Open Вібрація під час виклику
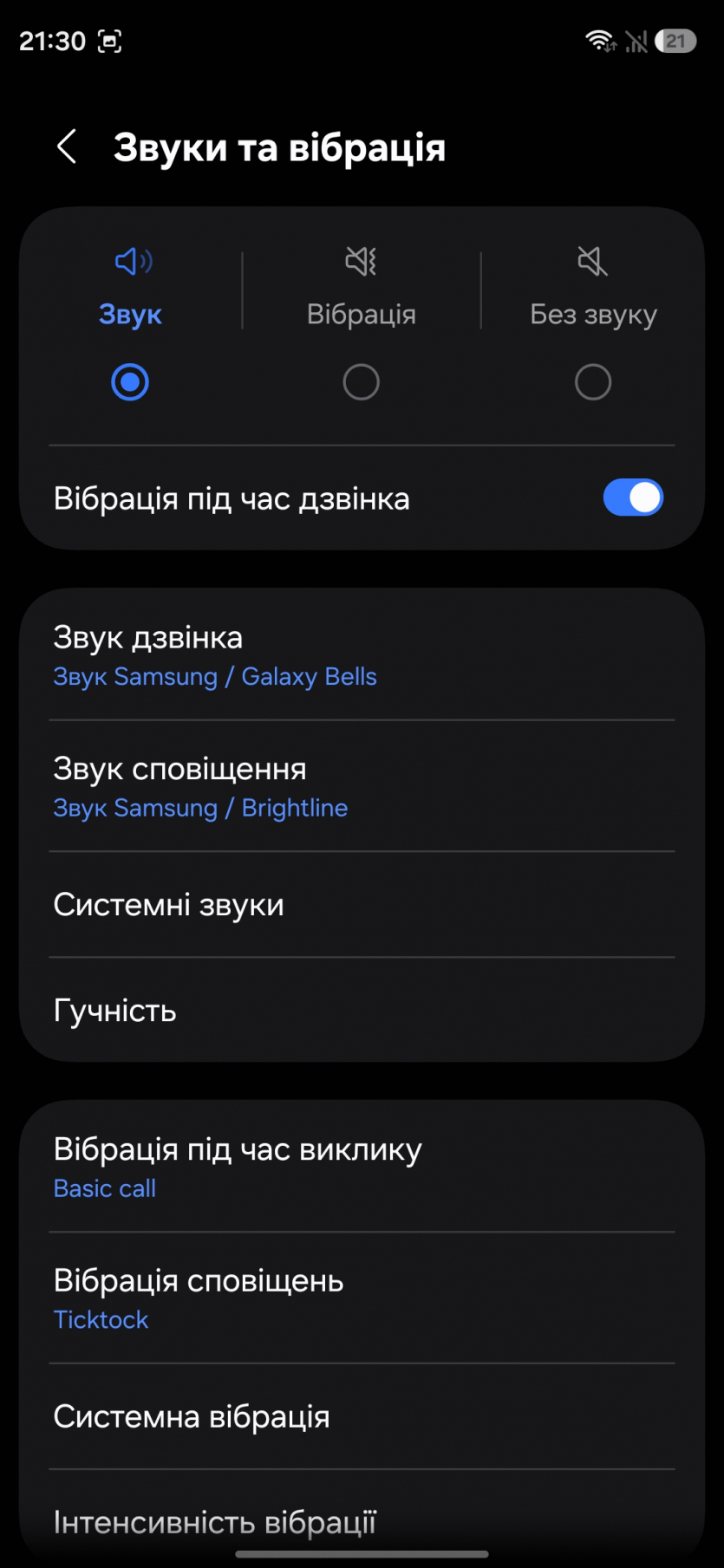 pyautogui.click(x=362, y=1167)
